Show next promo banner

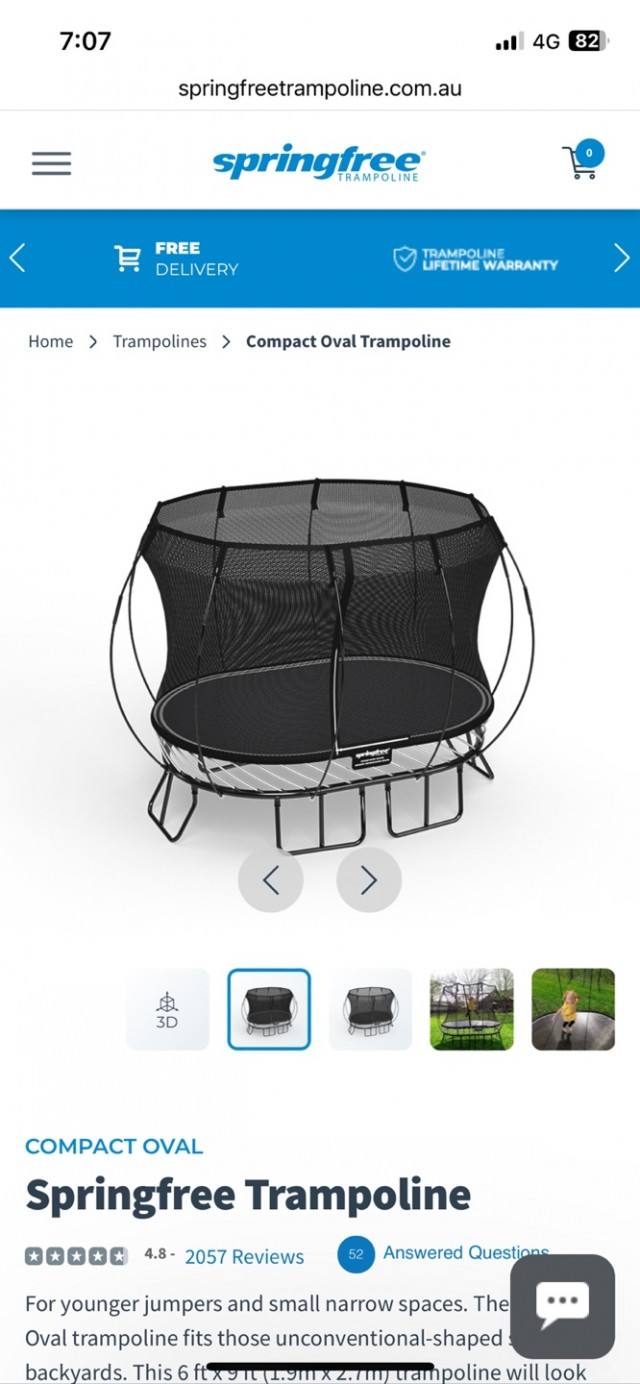[621, 258]
